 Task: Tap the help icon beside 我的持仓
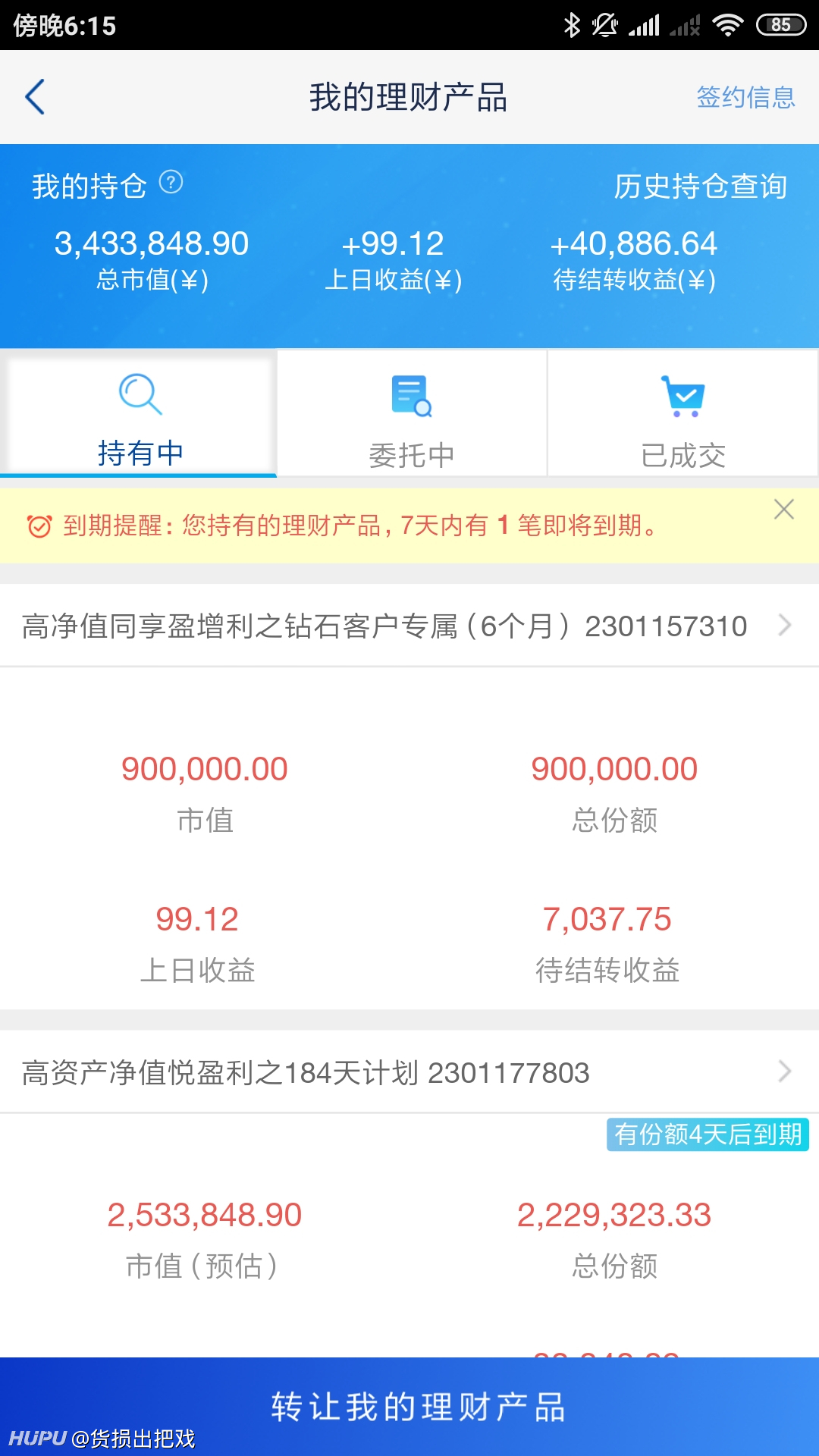tap(171, 183)
